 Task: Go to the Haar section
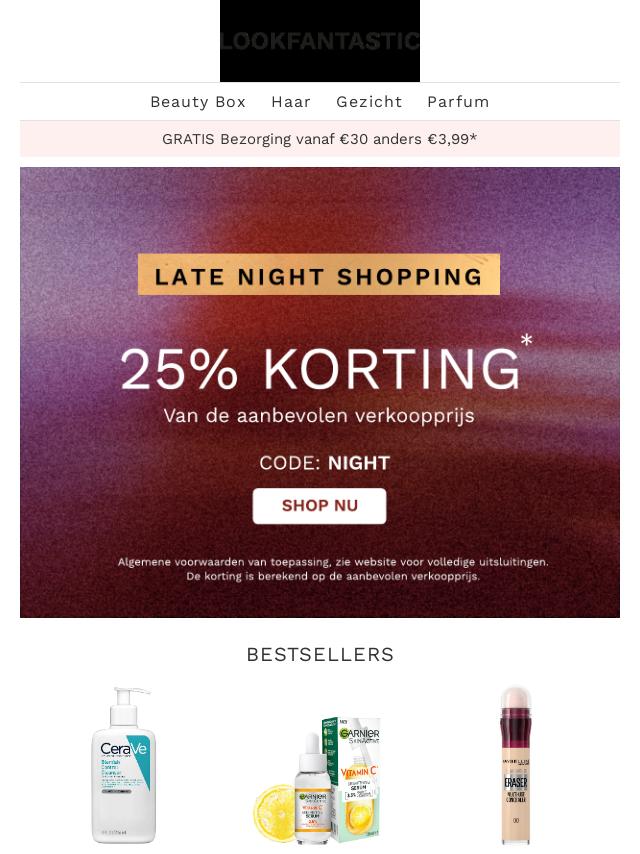pyautogui.click(x=291, y=102)
